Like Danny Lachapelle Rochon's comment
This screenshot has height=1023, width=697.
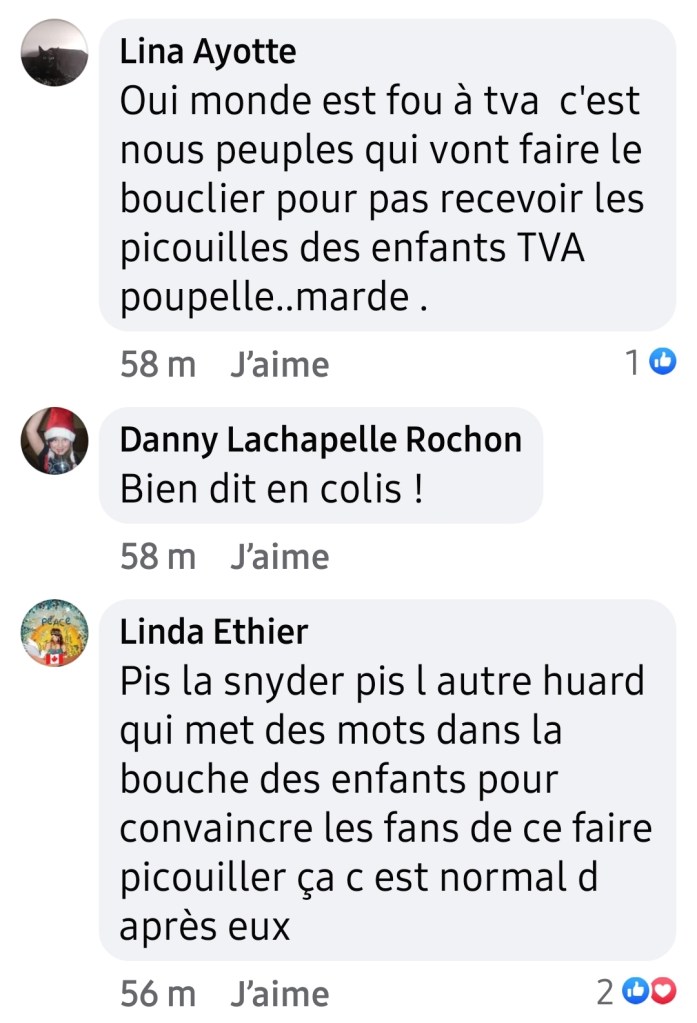pyautogui.click(x=279, y=557)
